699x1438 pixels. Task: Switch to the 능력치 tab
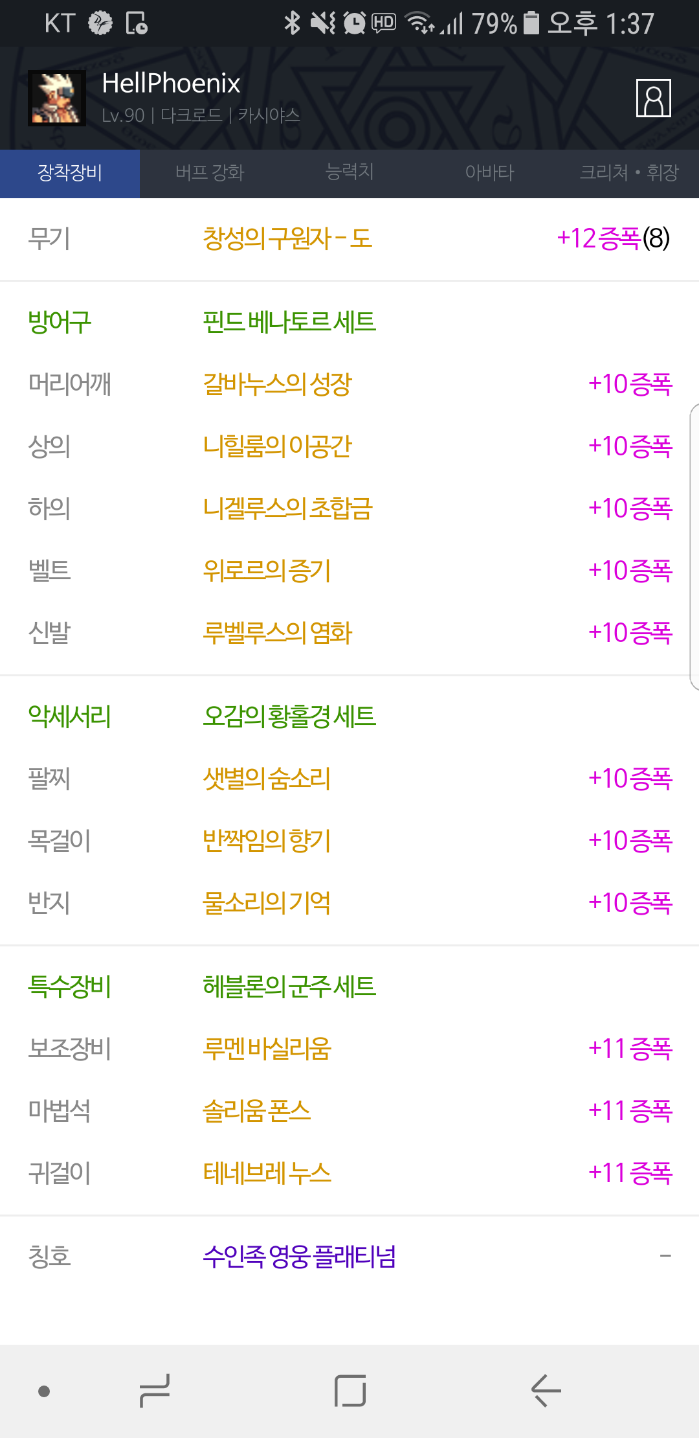(x=349, y=172)
